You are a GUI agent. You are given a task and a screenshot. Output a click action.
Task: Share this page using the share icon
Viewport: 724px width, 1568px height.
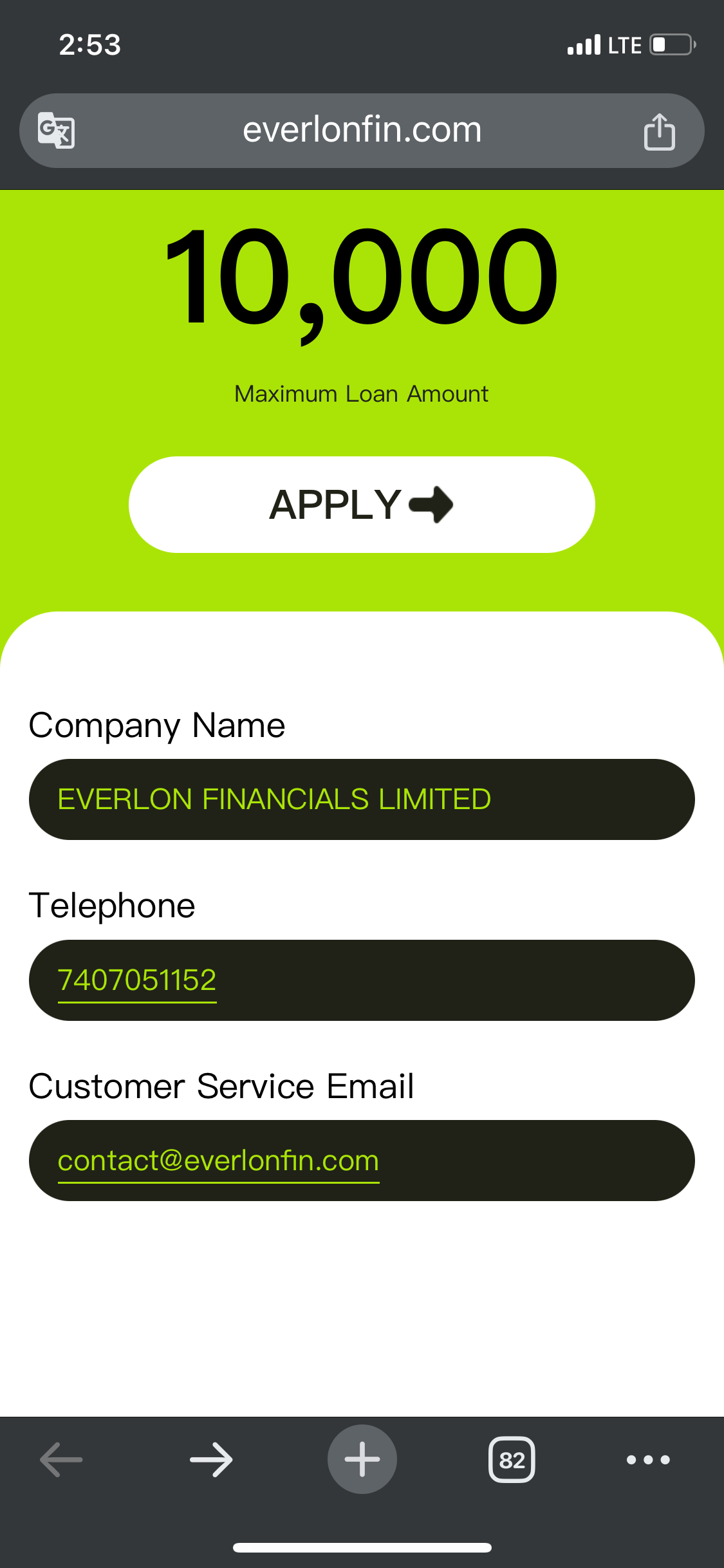(659, 131)
